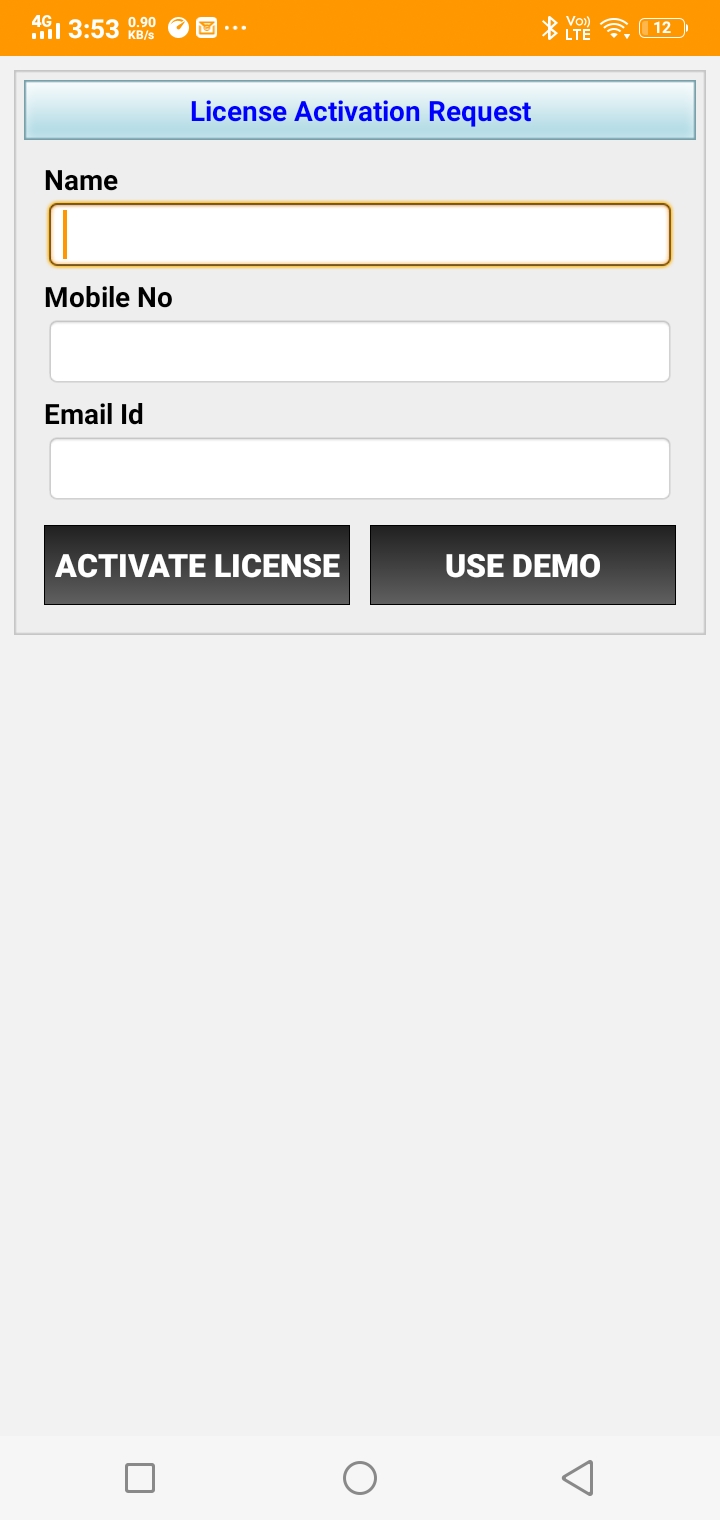Viewport: 720px width, 1520px height.
Task: Open recent apps from the navigation bar
Action: pyautogui.click(x=140, y=1478)
